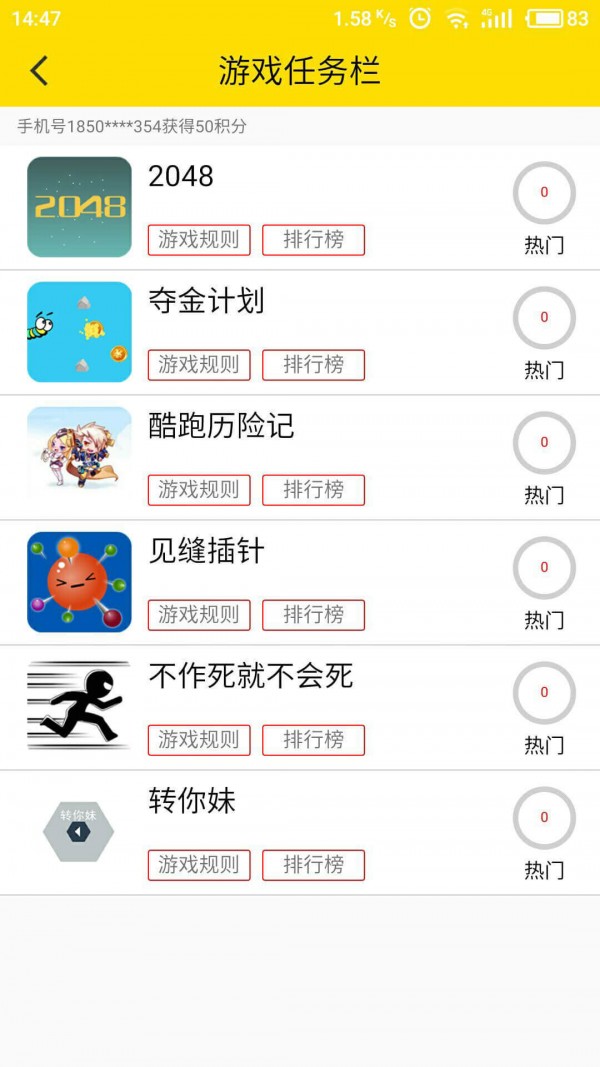Open the 2048 game
Screen dimensions: 600x1067
click(x=79, y=207)
